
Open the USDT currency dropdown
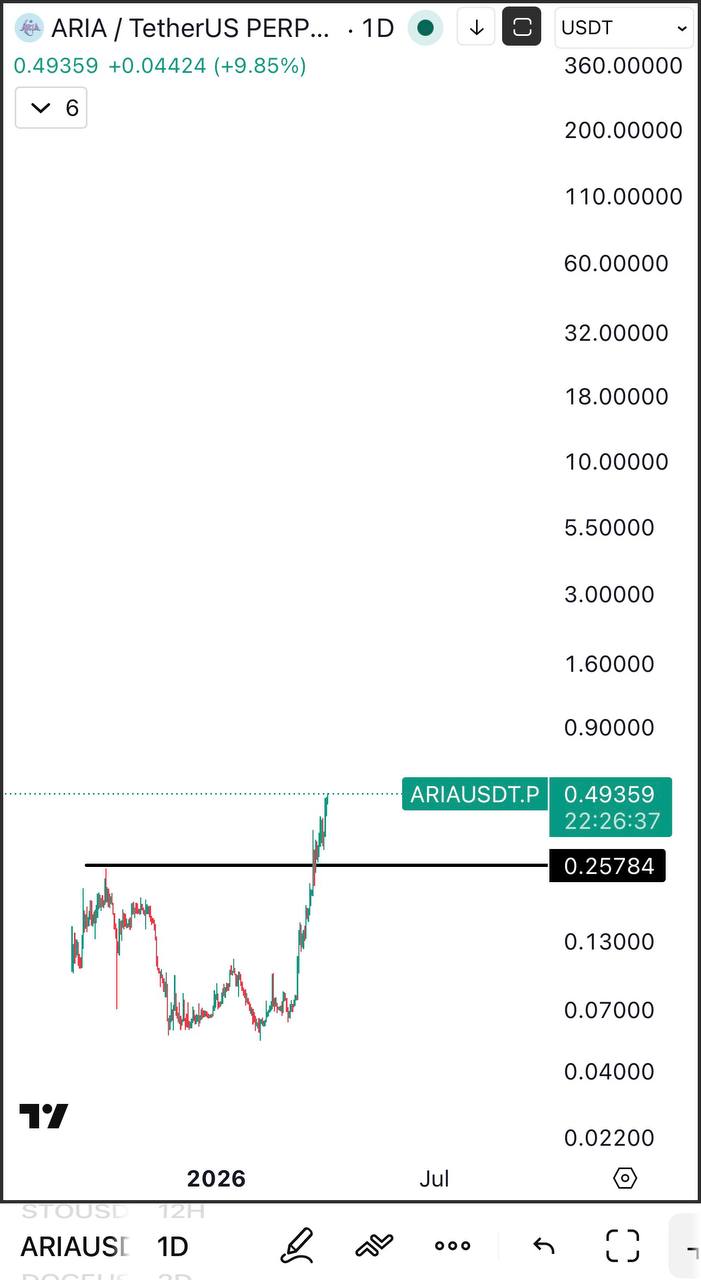624,28
